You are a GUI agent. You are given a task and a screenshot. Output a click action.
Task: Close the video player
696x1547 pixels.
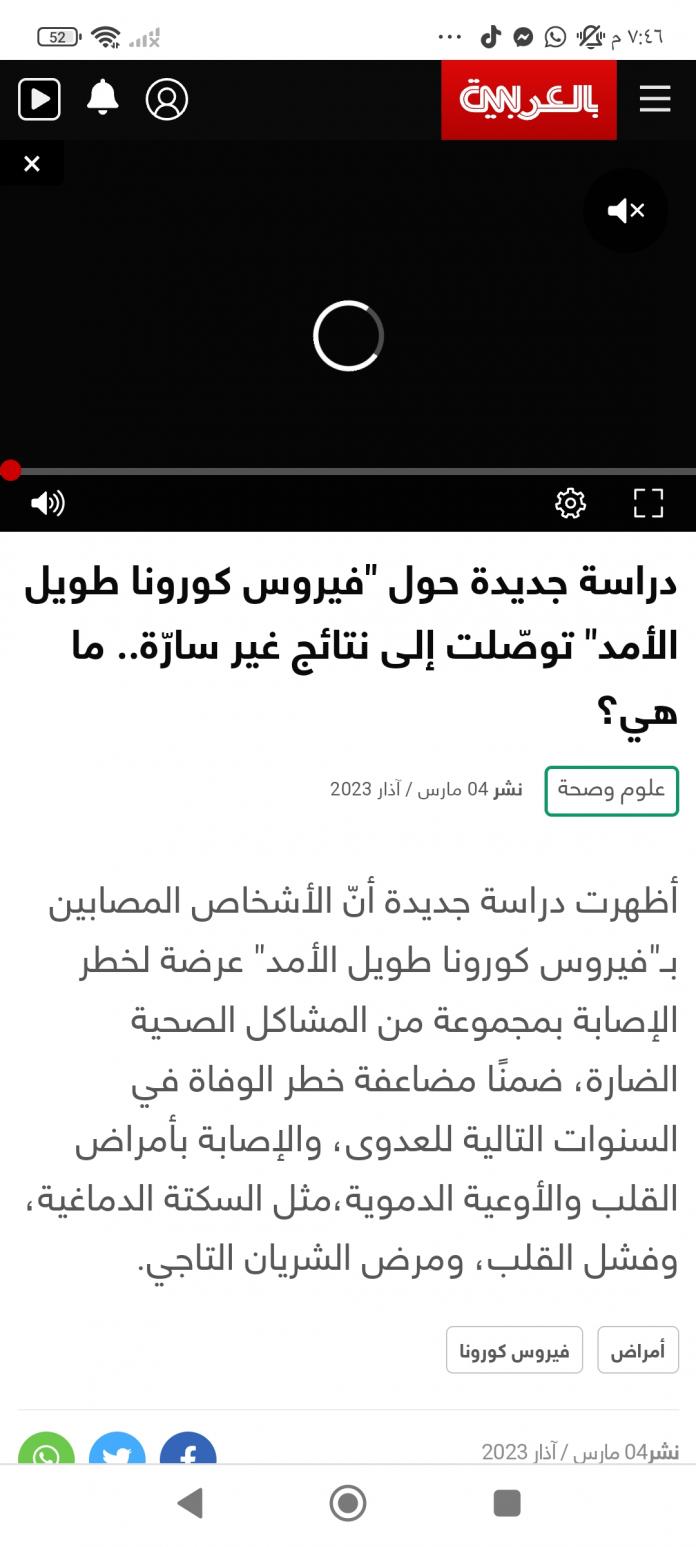point(32,164)
